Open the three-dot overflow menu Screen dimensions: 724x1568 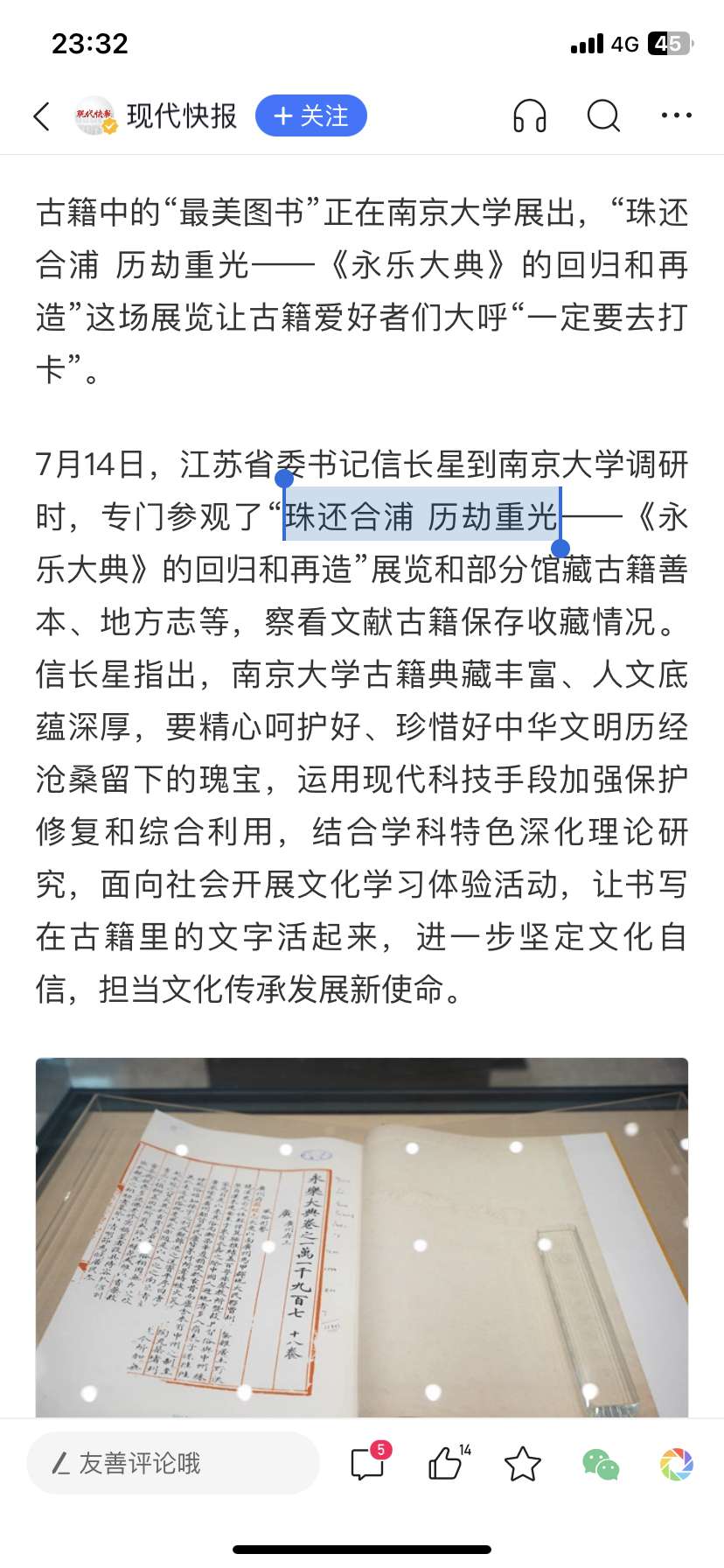pyautogui.click(x=676, y=115)
